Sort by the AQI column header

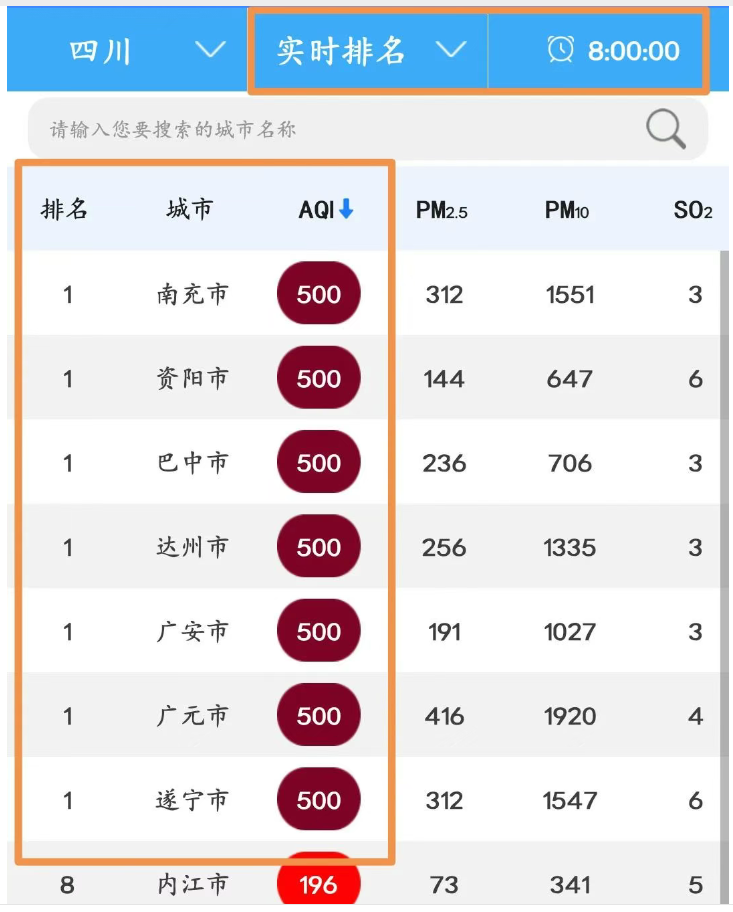(326, 210)
